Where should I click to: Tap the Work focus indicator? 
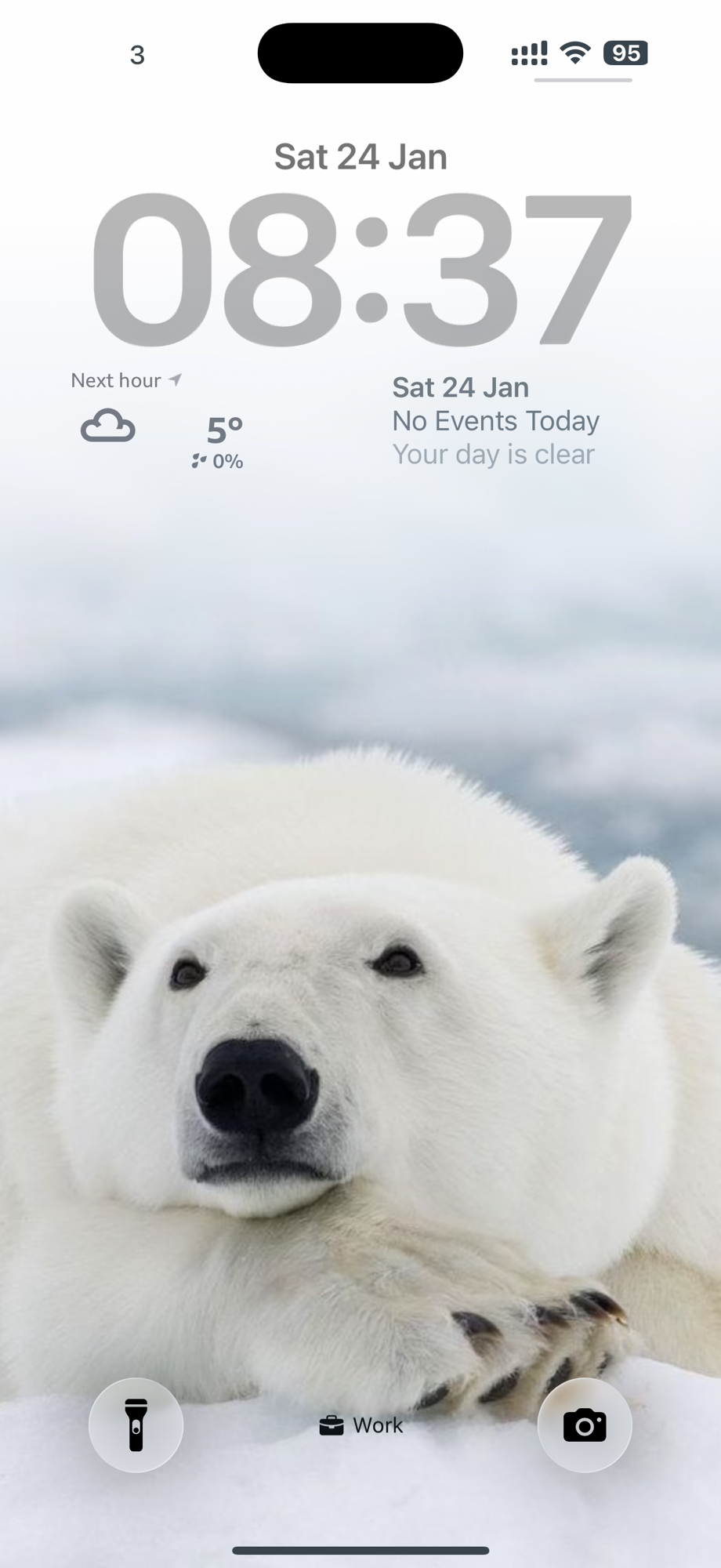pos(361,1425)
